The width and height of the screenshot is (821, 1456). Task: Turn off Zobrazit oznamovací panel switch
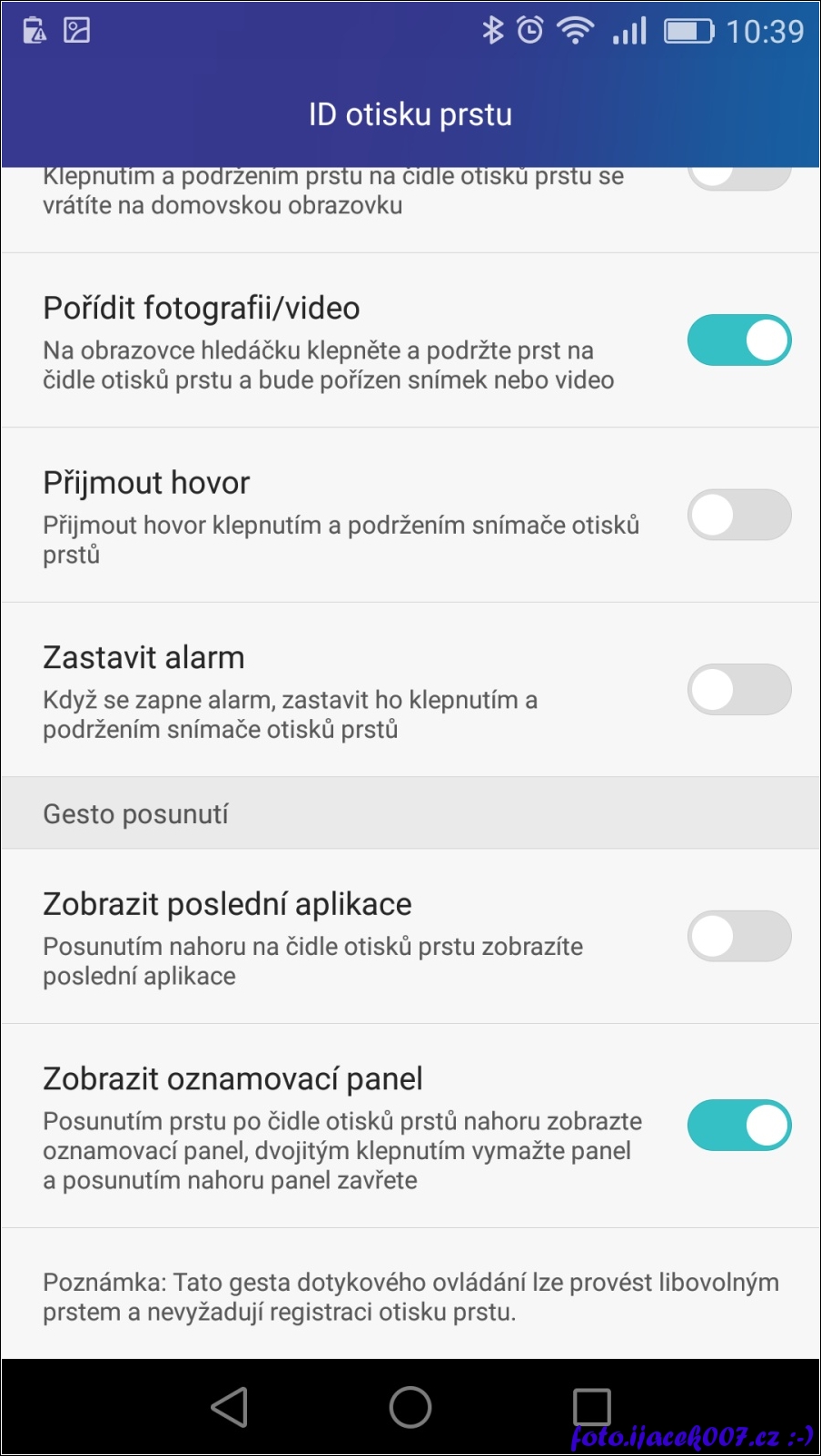738,1126
